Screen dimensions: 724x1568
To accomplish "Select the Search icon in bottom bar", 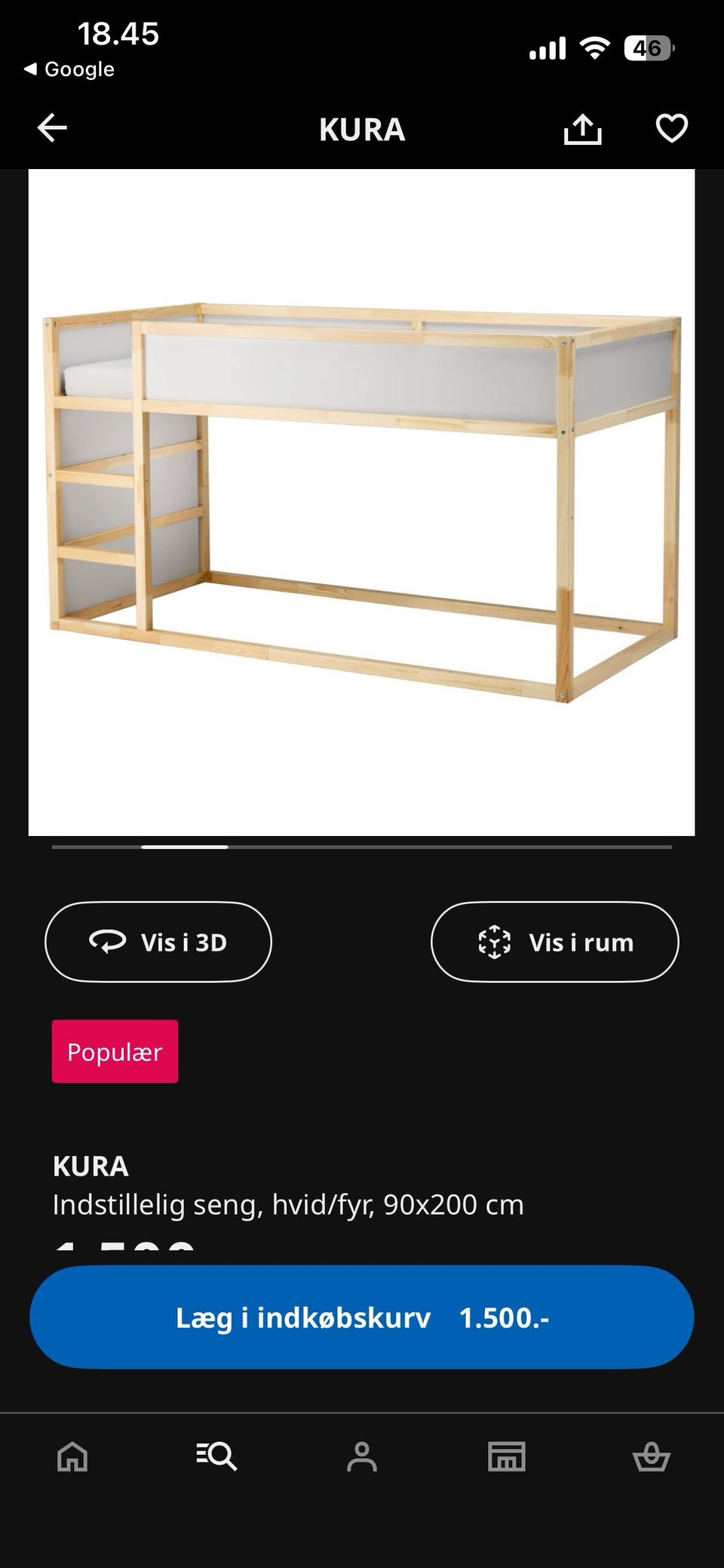I will [217, 1456].
